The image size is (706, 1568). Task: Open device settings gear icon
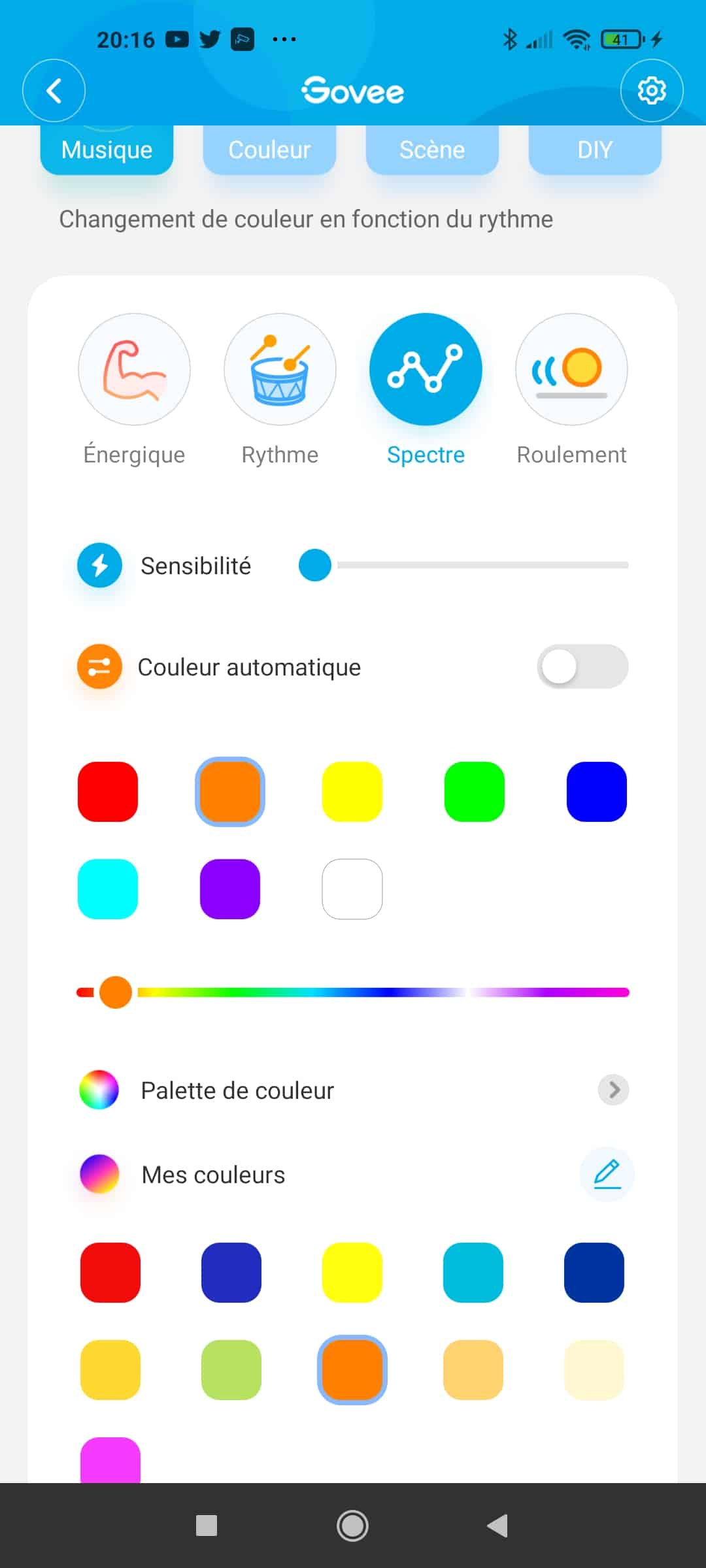tap(652, 90)
